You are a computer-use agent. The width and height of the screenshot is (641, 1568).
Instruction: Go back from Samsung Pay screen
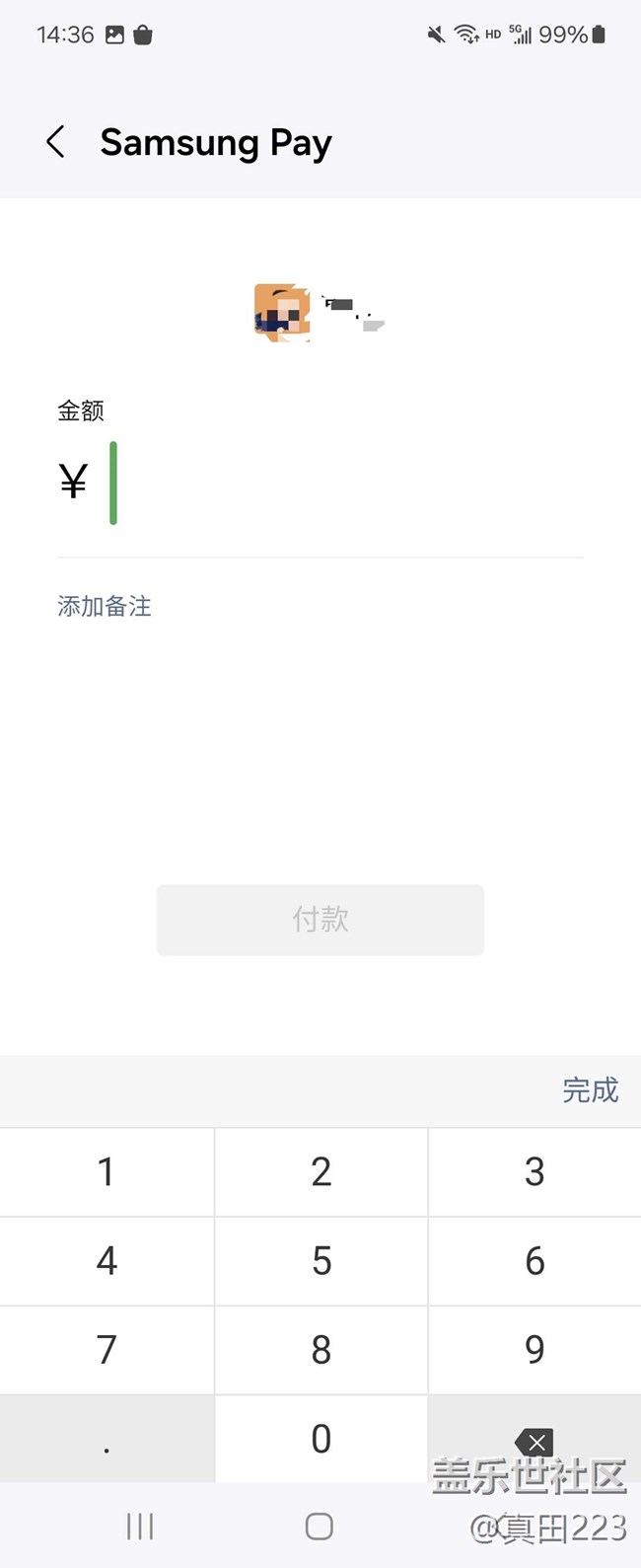[x=56, y=142]
